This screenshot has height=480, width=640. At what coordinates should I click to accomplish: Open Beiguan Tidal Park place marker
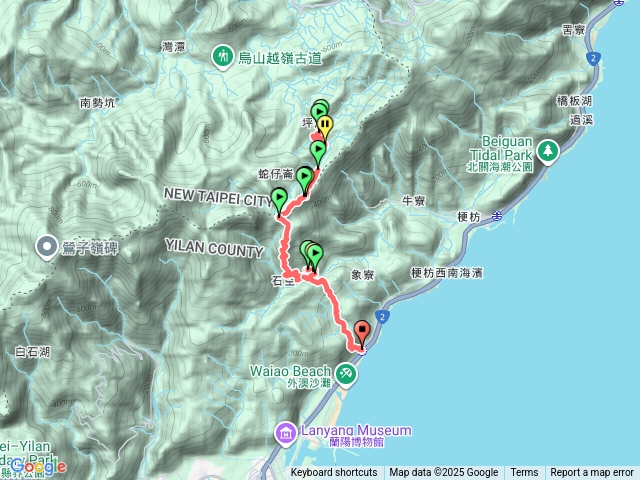[548, 151]
